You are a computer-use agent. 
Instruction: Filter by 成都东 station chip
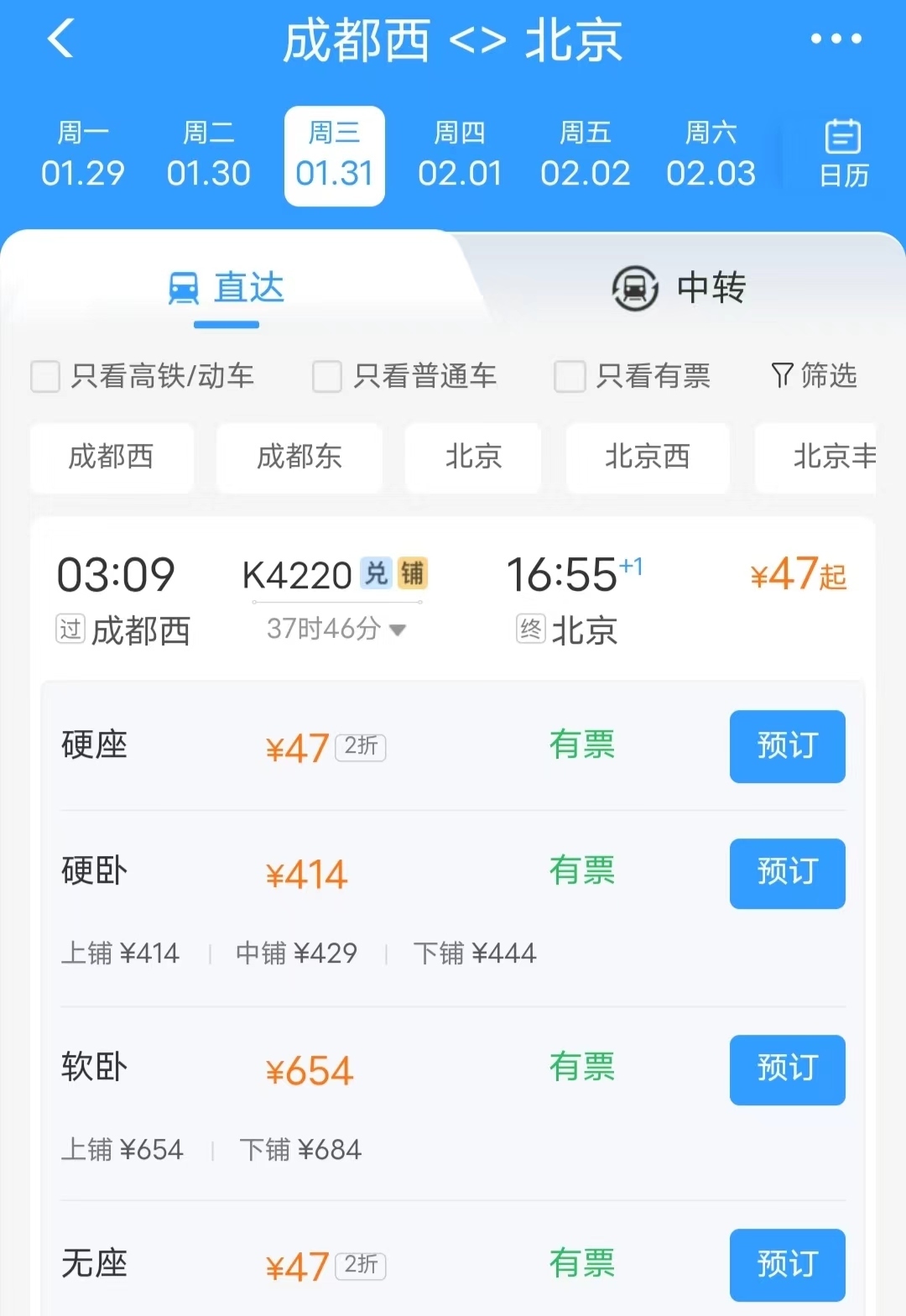(x=299, y=457)
